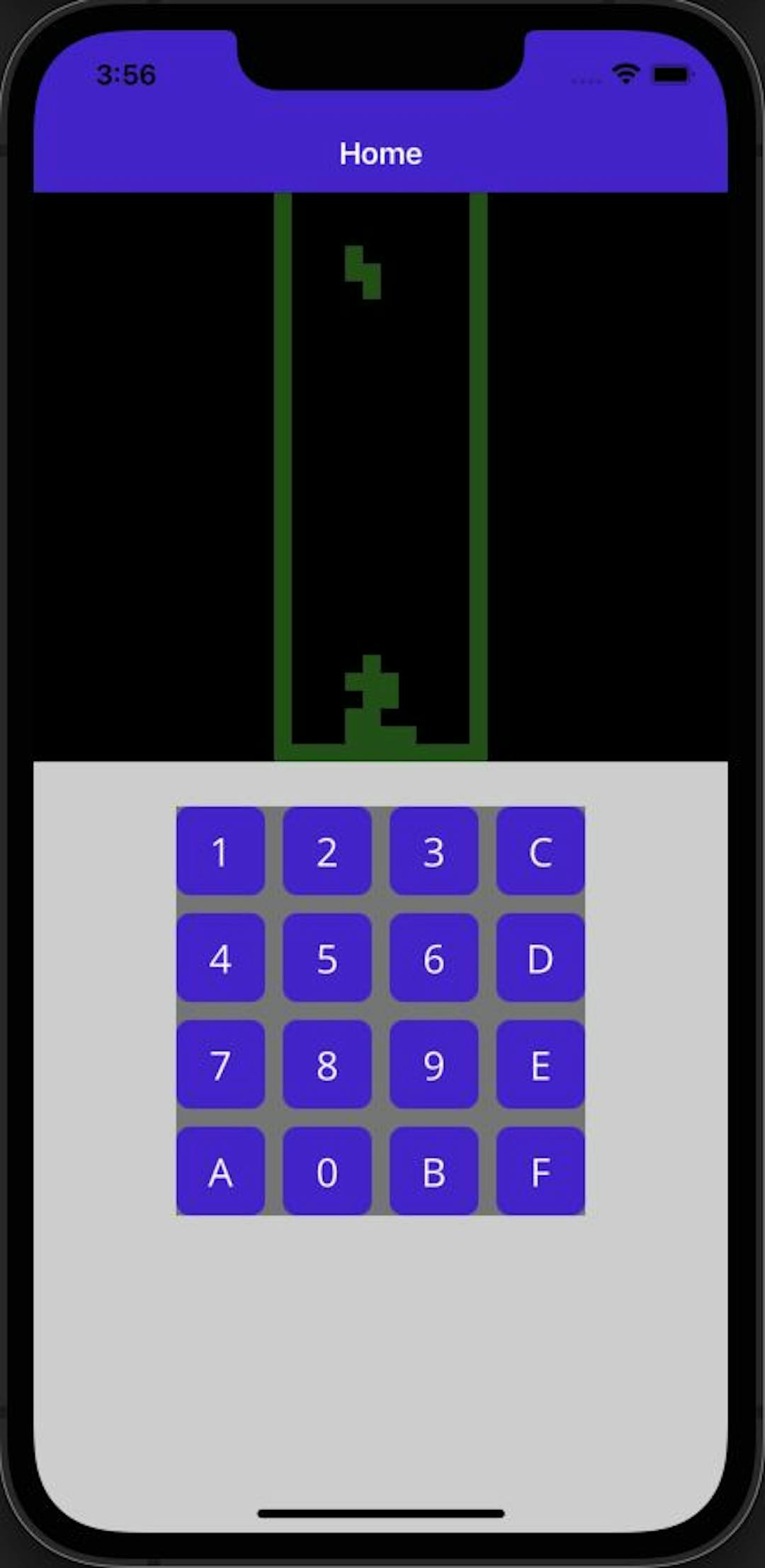This screenshot has height=1568, width=765.
Task: Select the E key on the keypad
Action: click(540, 1064)
